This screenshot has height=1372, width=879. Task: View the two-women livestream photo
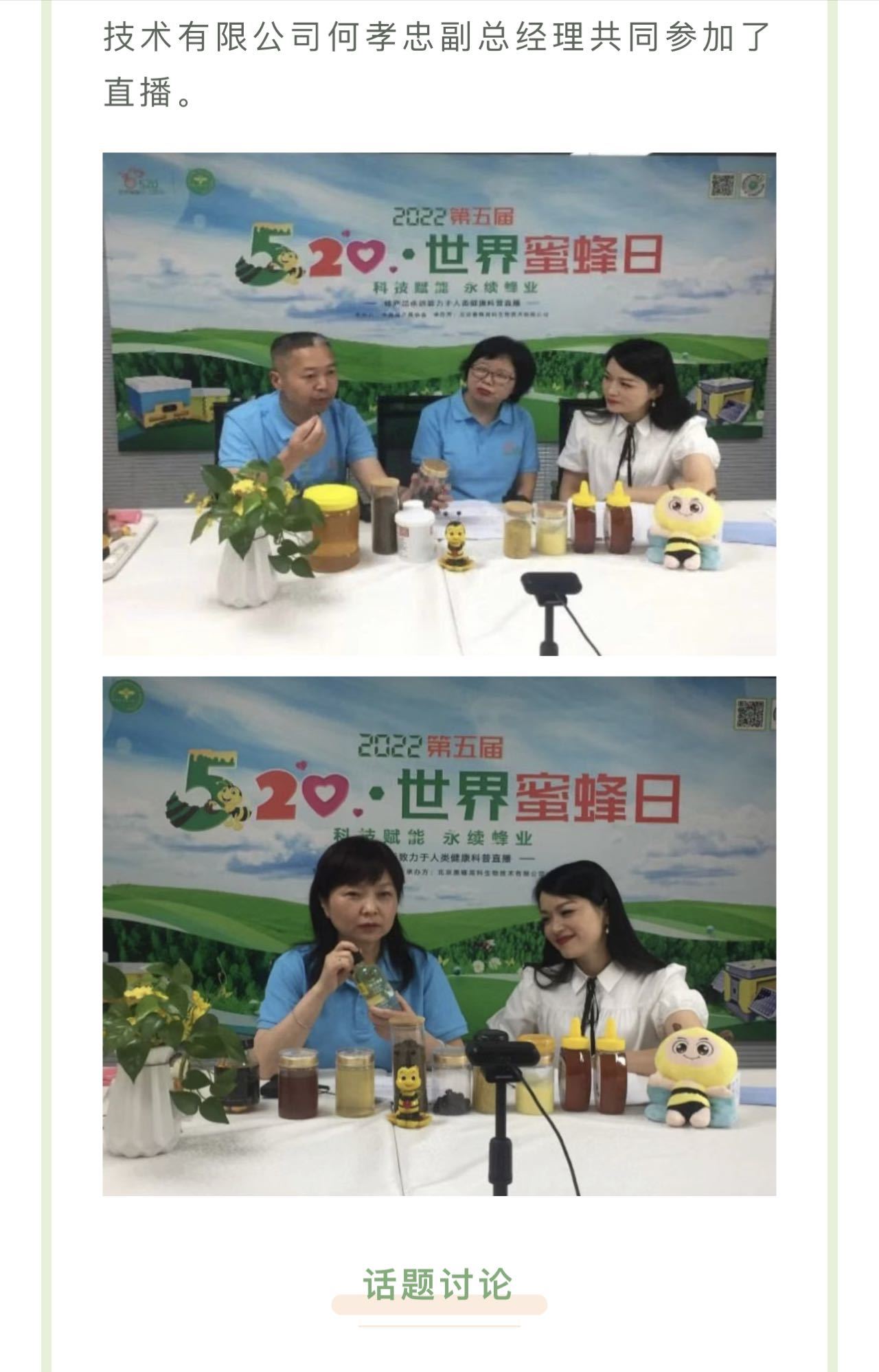coord(439,936)
